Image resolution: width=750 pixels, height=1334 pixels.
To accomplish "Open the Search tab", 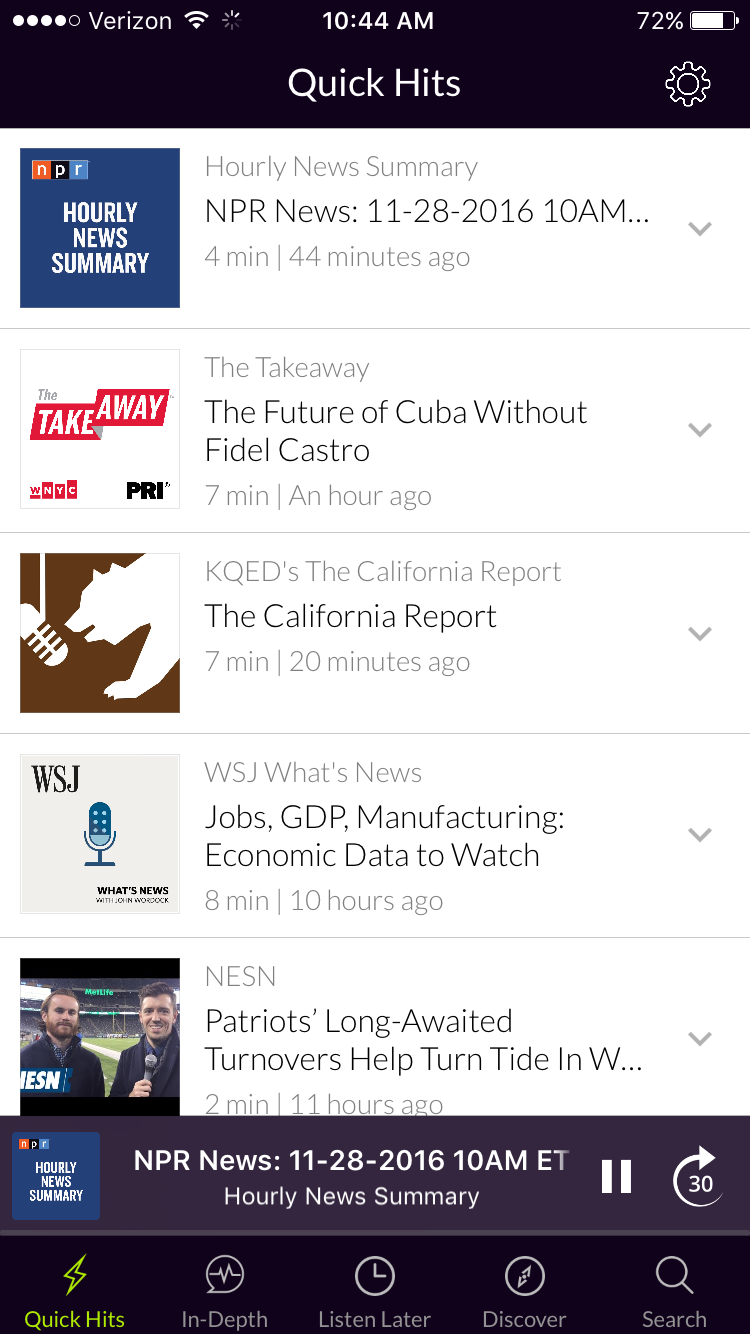I will tap(674, 1291).
